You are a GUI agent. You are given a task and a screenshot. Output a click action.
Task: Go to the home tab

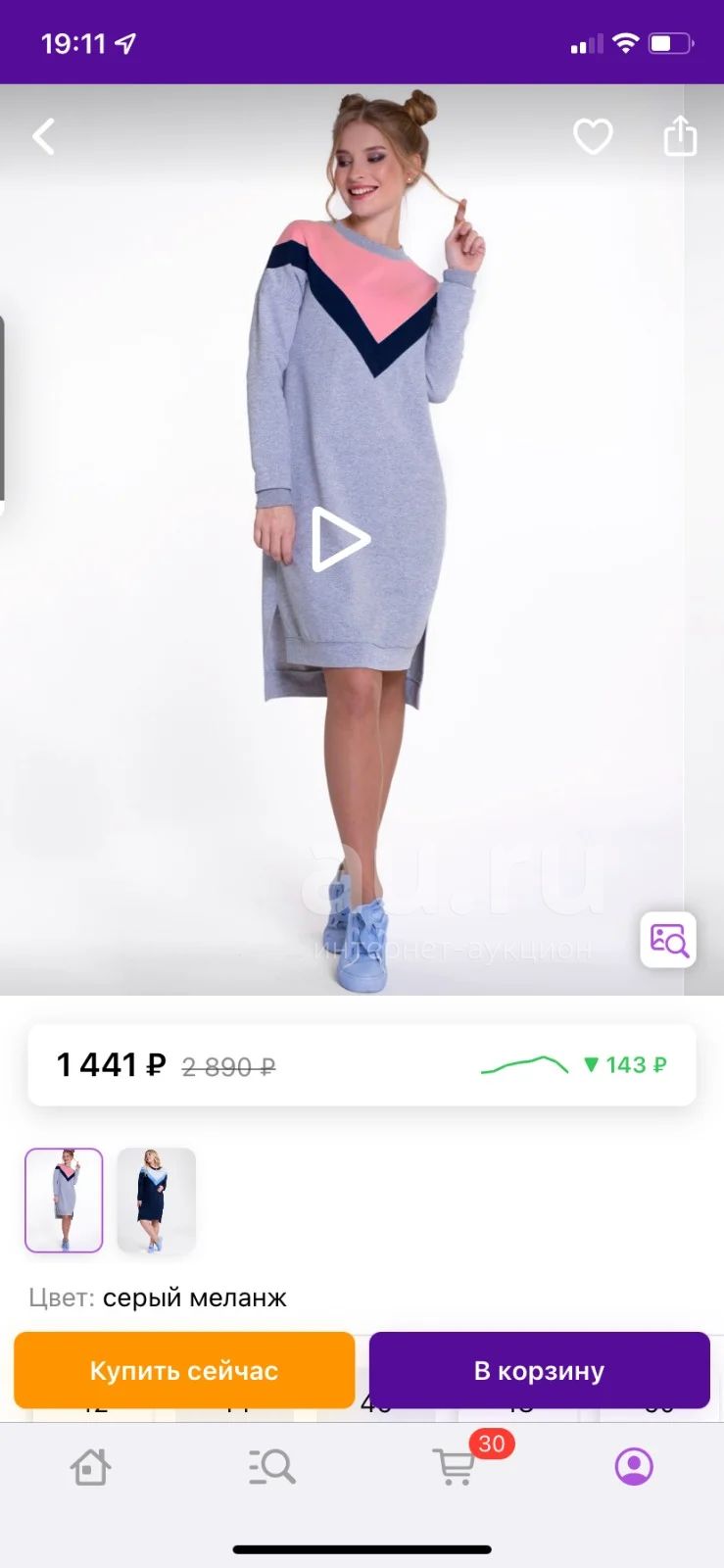(x=90, y=1467)
